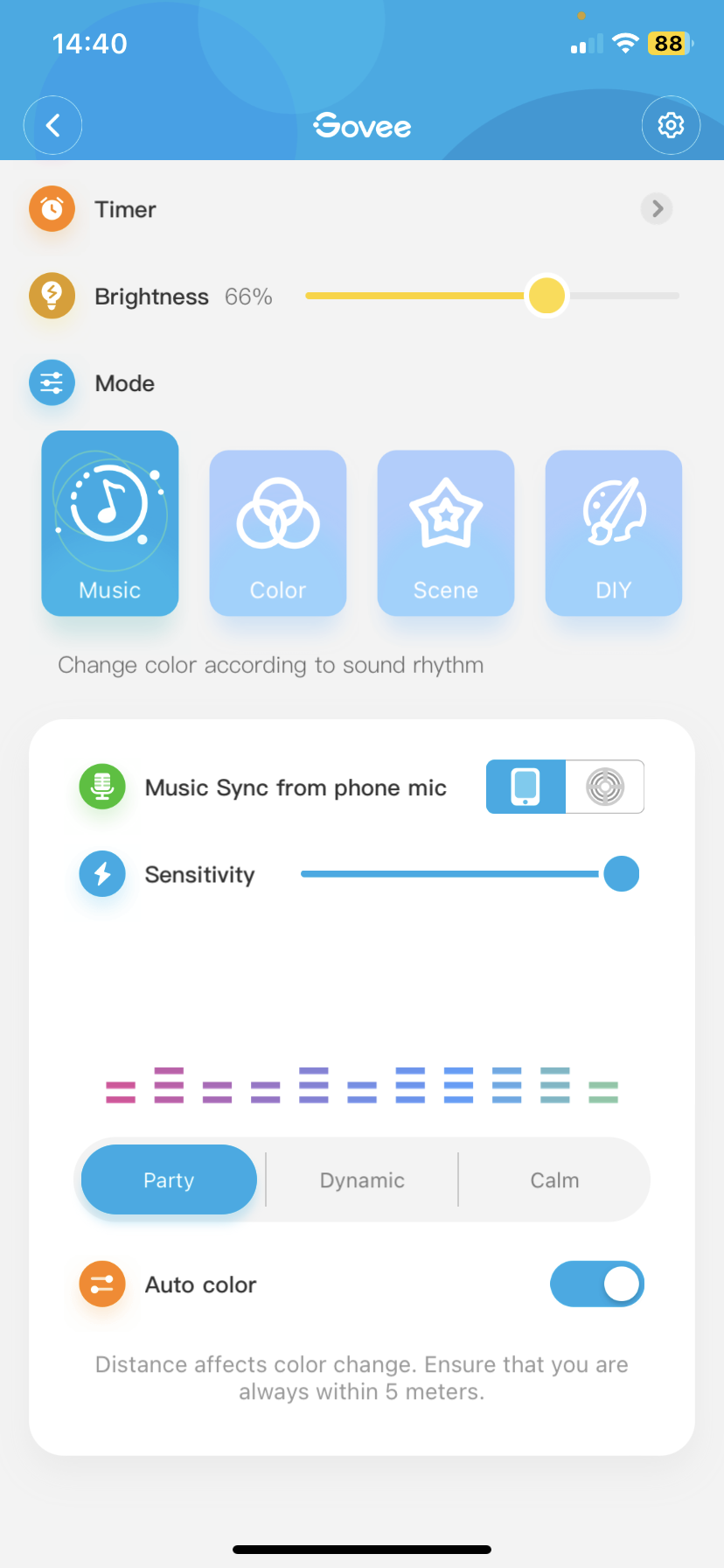
Task: Go back using the header arrow
Action: point(52,125)
